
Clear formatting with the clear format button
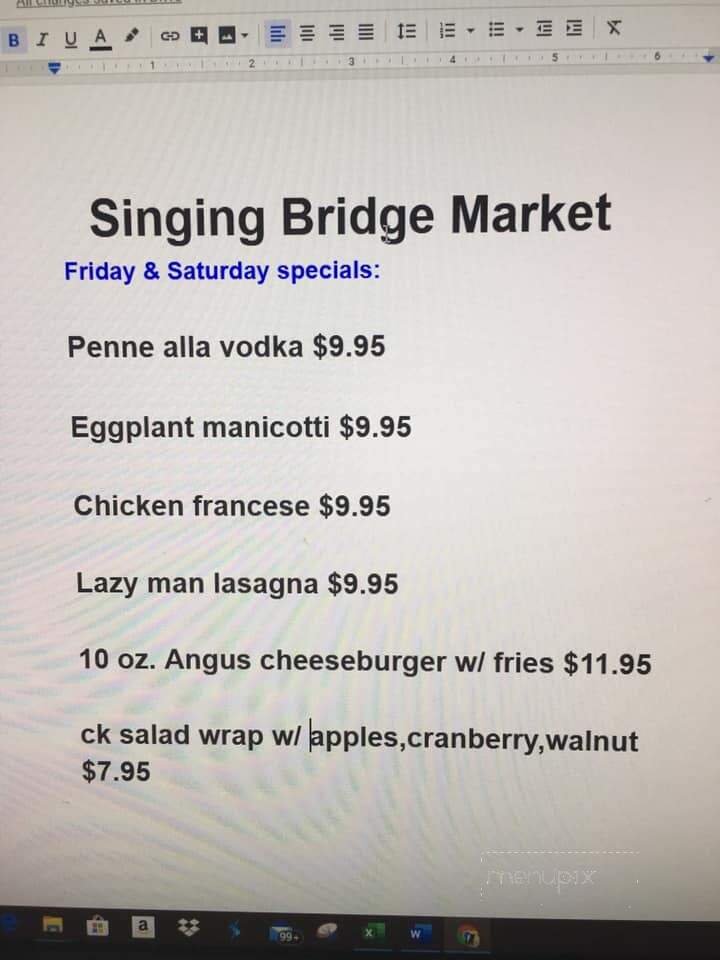[x=612, y=28]
